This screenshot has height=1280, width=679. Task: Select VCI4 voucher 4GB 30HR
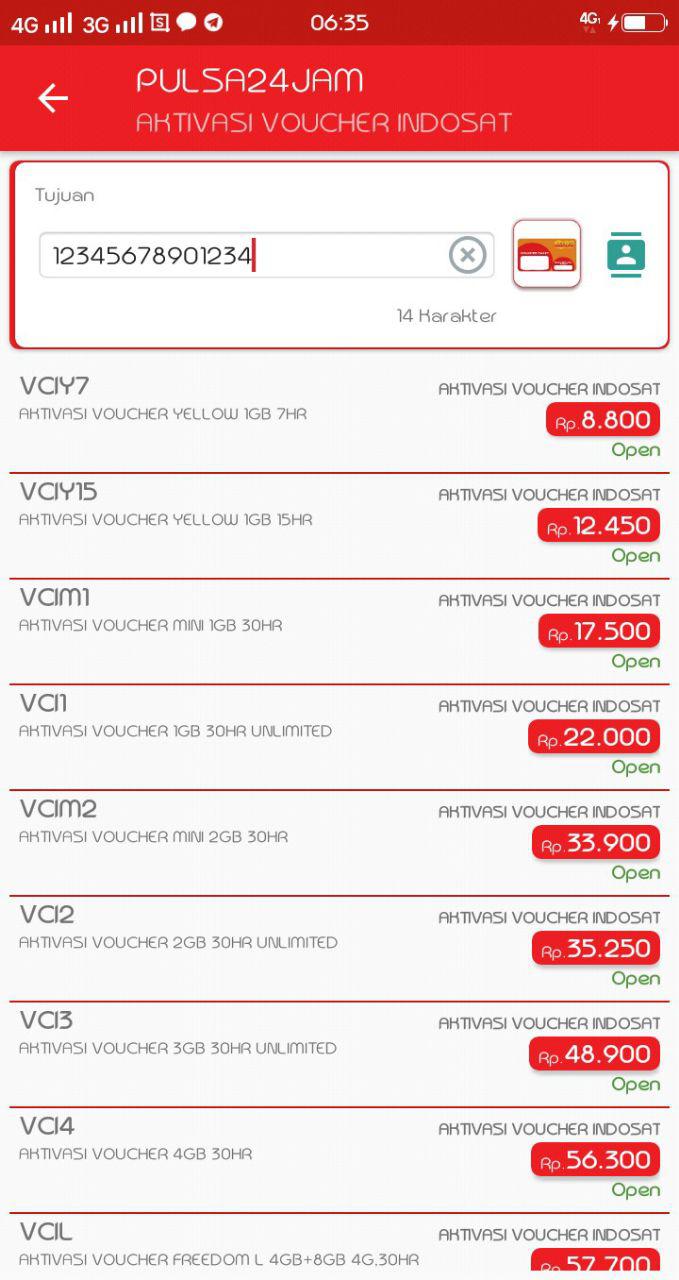click(x=339, y=1160)
